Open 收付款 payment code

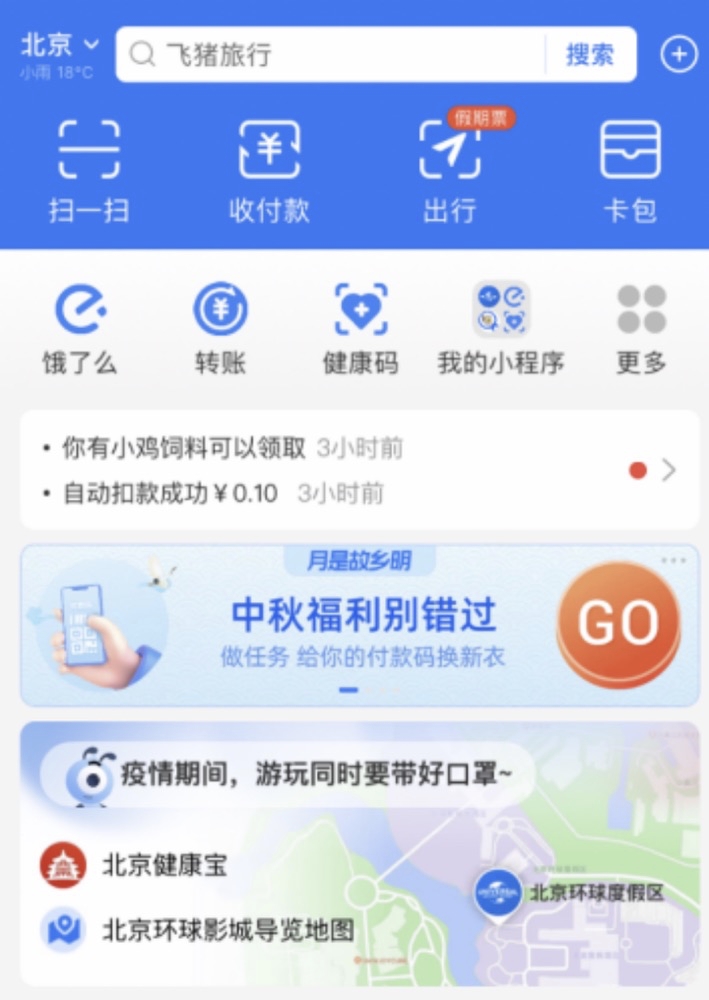click(269, 171)
